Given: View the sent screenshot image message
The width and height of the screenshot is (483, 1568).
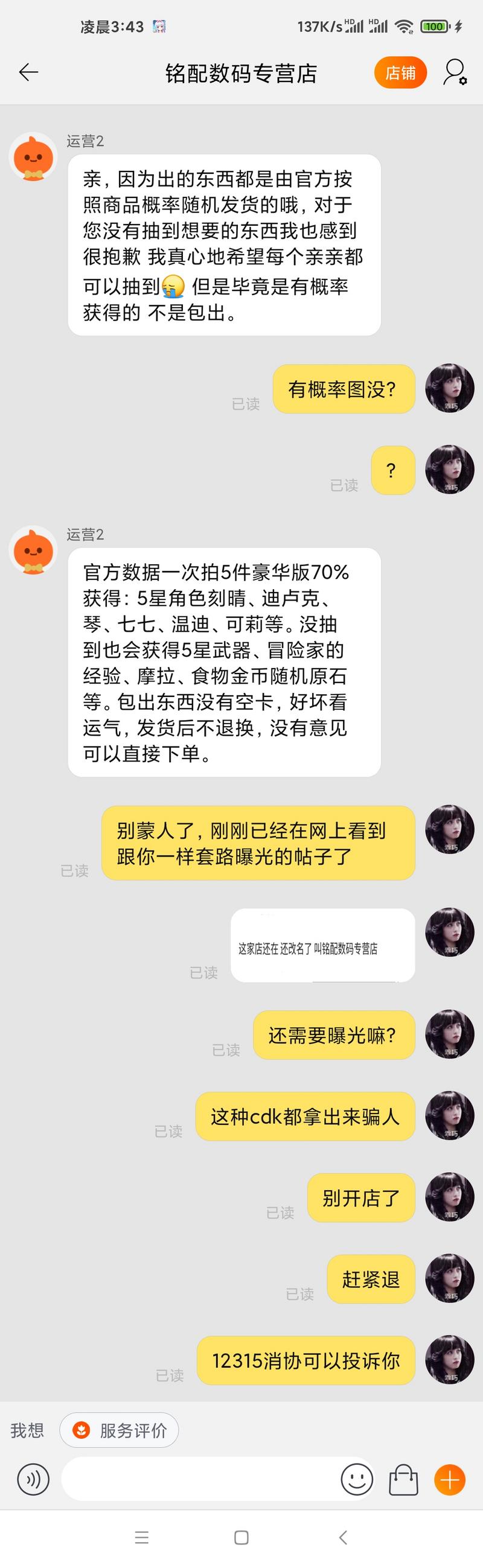Looking at the screenshot, I should click(323, 945).
